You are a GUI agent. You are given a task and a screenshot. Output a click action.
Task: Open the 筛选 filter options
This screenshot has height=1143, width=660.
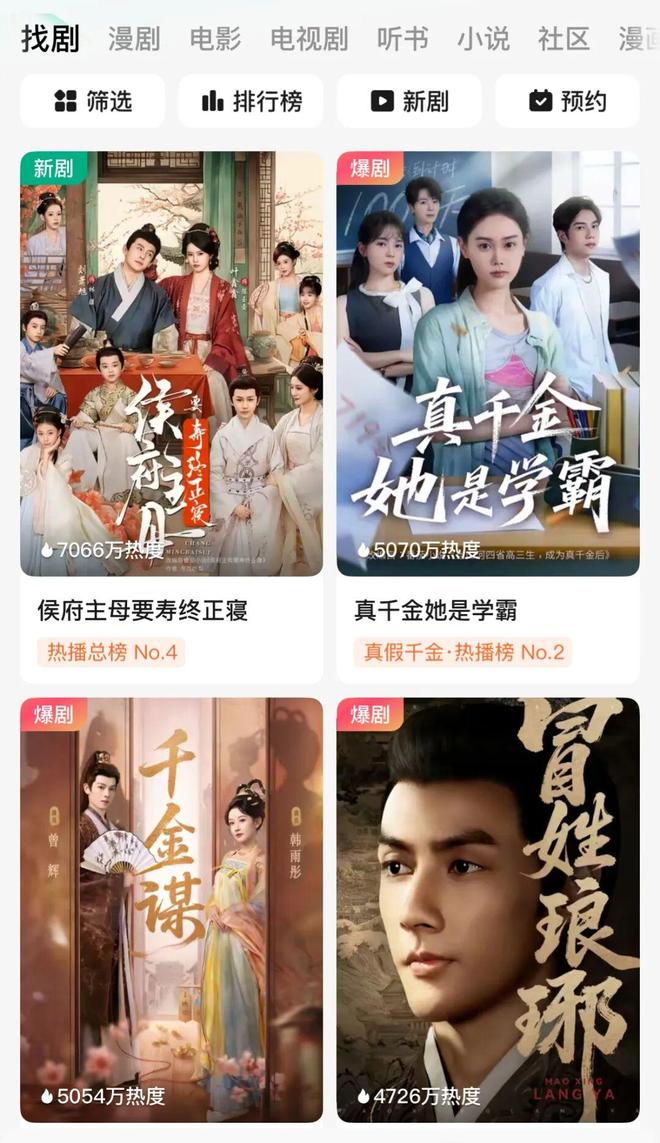(93, 101)
